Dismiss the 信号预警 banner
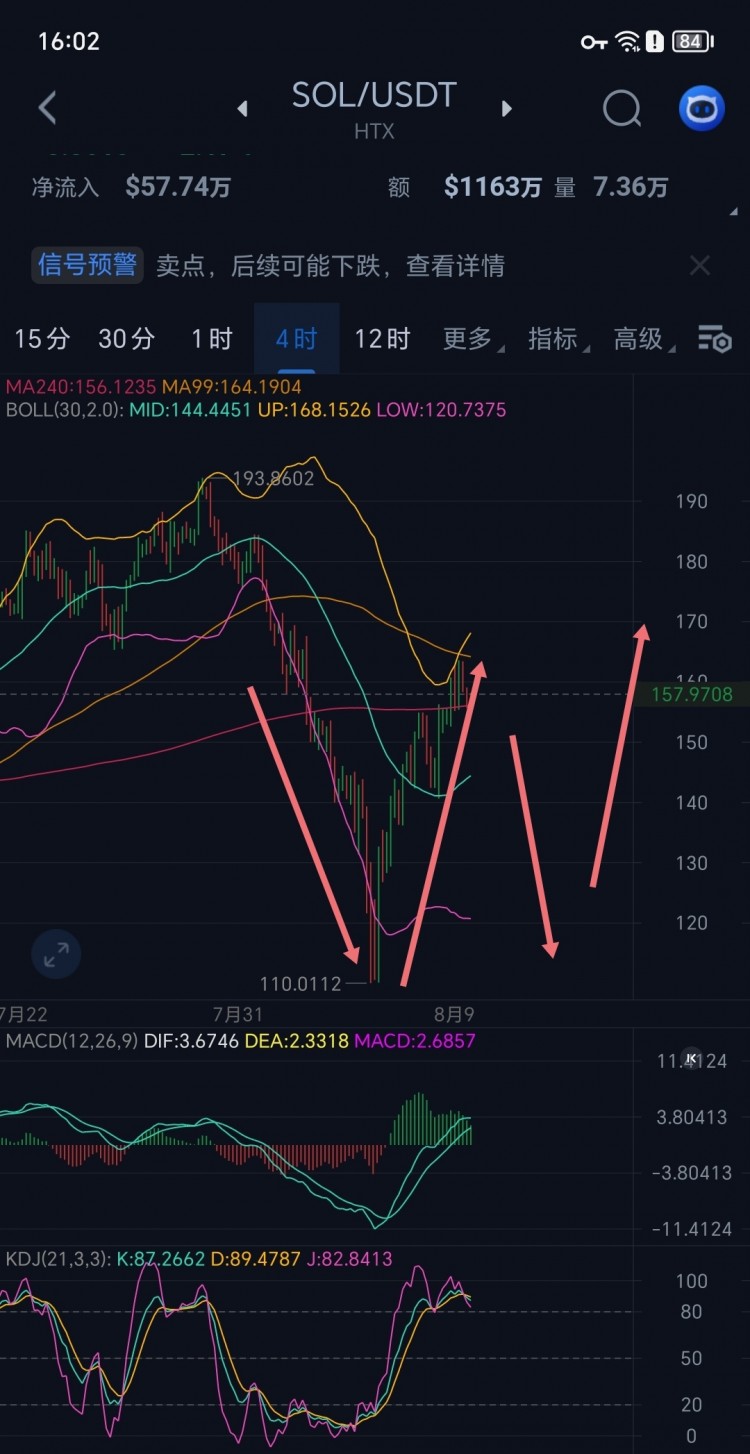The height and width of the screenshot is (1454, 750). click(x=700, y=266)
